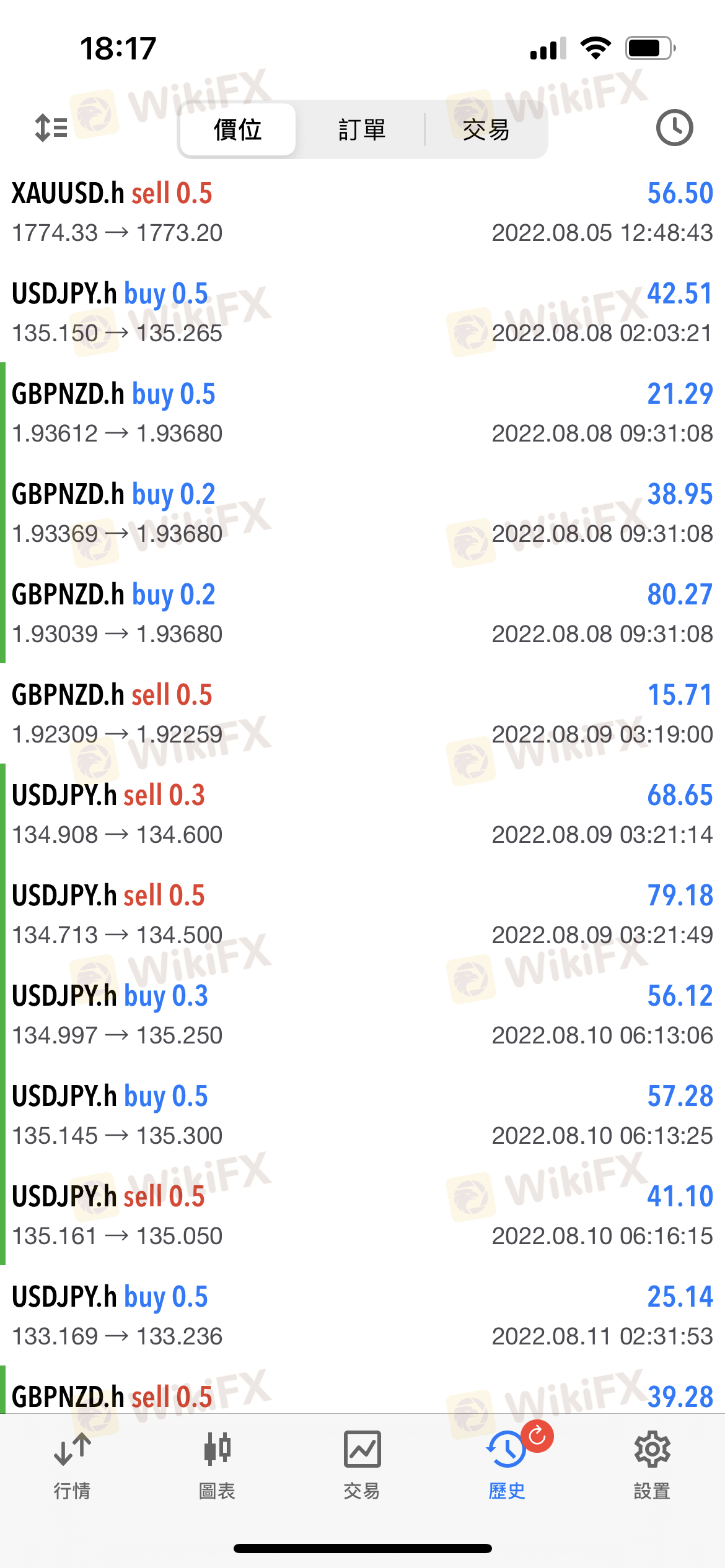Open the 設置 tab

pos(652,1465)
